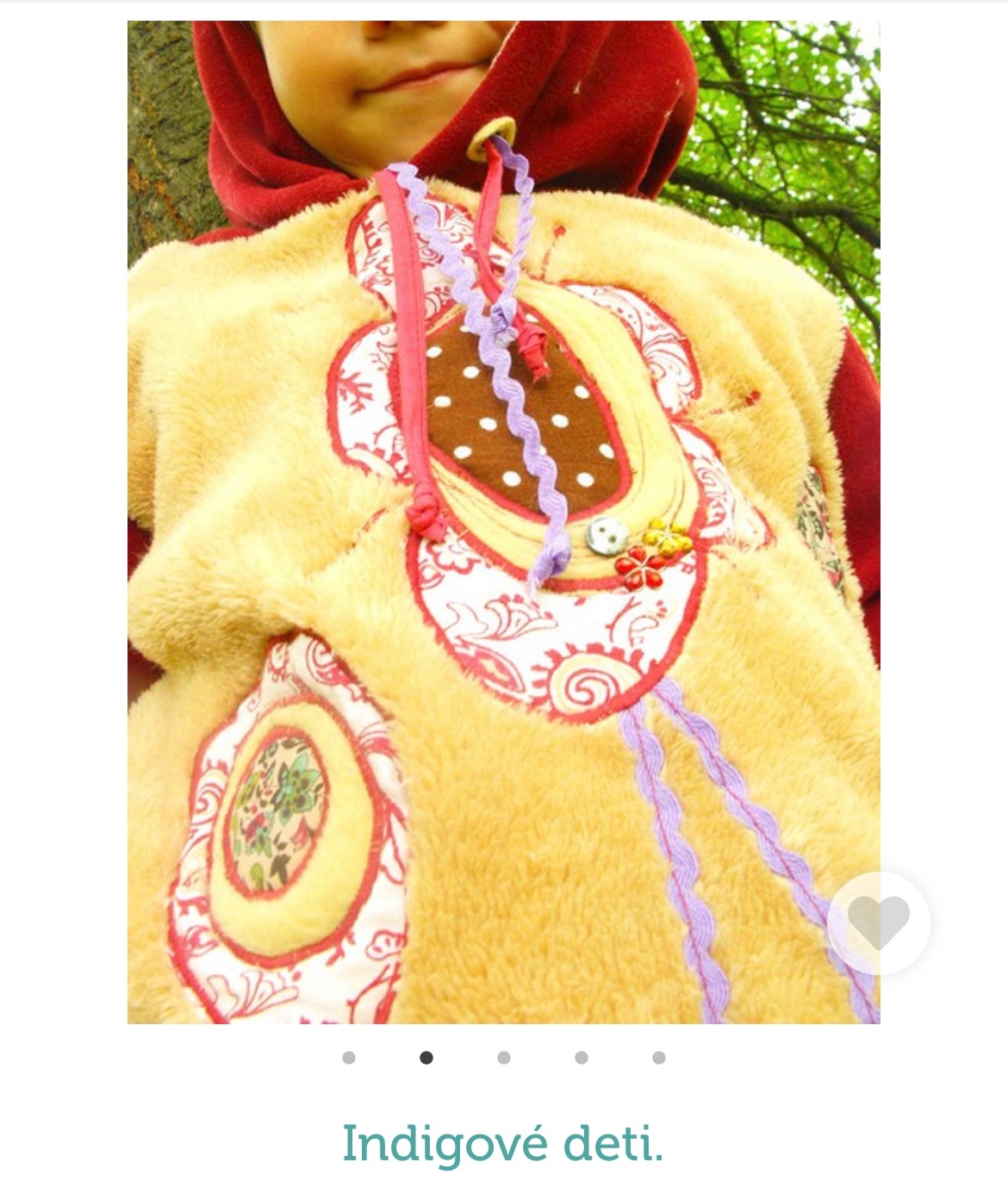Show the fifth gallery photo dot

point(659,1058)
